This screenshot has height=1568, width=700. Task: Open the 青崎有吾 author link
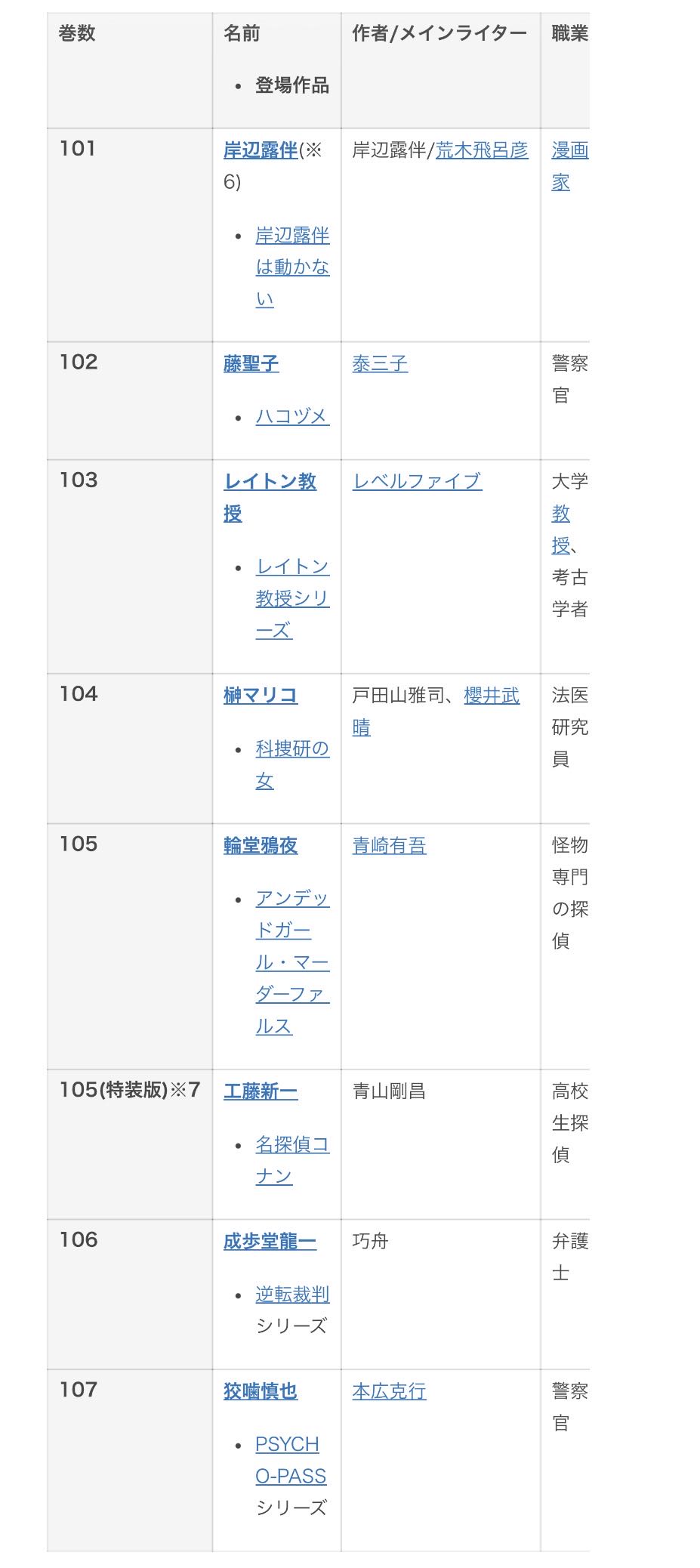pos(389,846)
